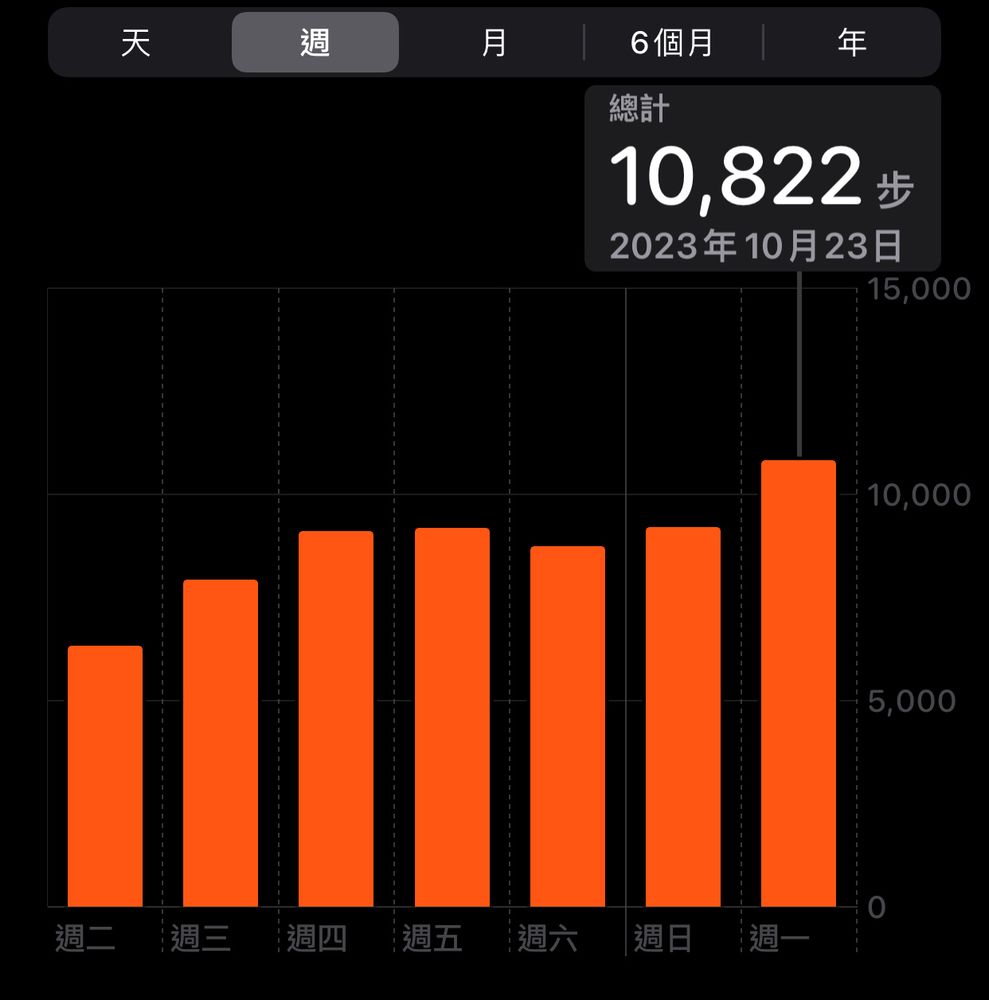Screen dimensions: 989x1000
Task: Show the step total for 週日
Action: (x=683, y=717)
